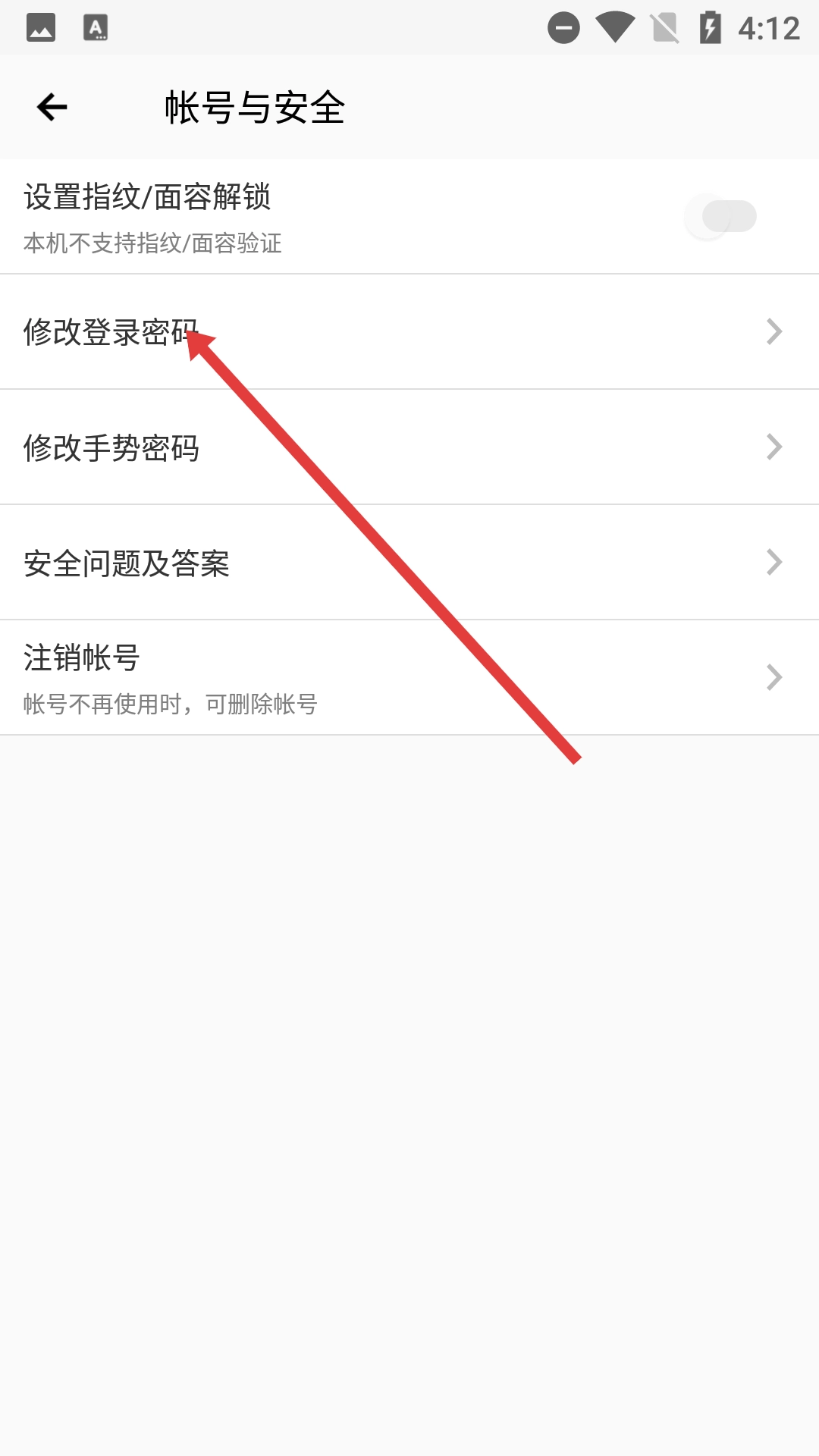This screenshot has height=1456, width=819.
Task: Open 修改手势密码 row
Action: 409,447
